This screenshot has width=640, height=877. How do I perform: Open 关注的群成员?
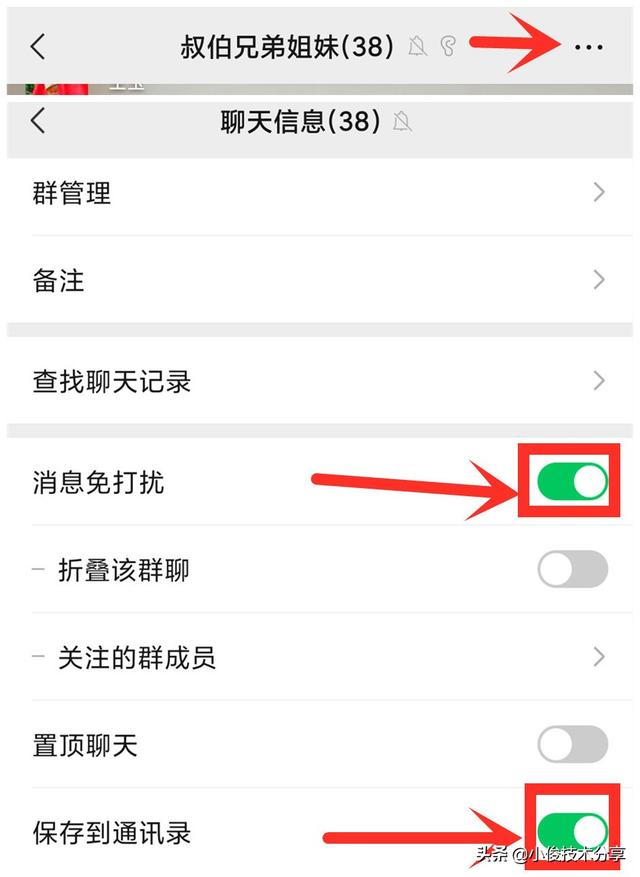[x=318, y=657]
